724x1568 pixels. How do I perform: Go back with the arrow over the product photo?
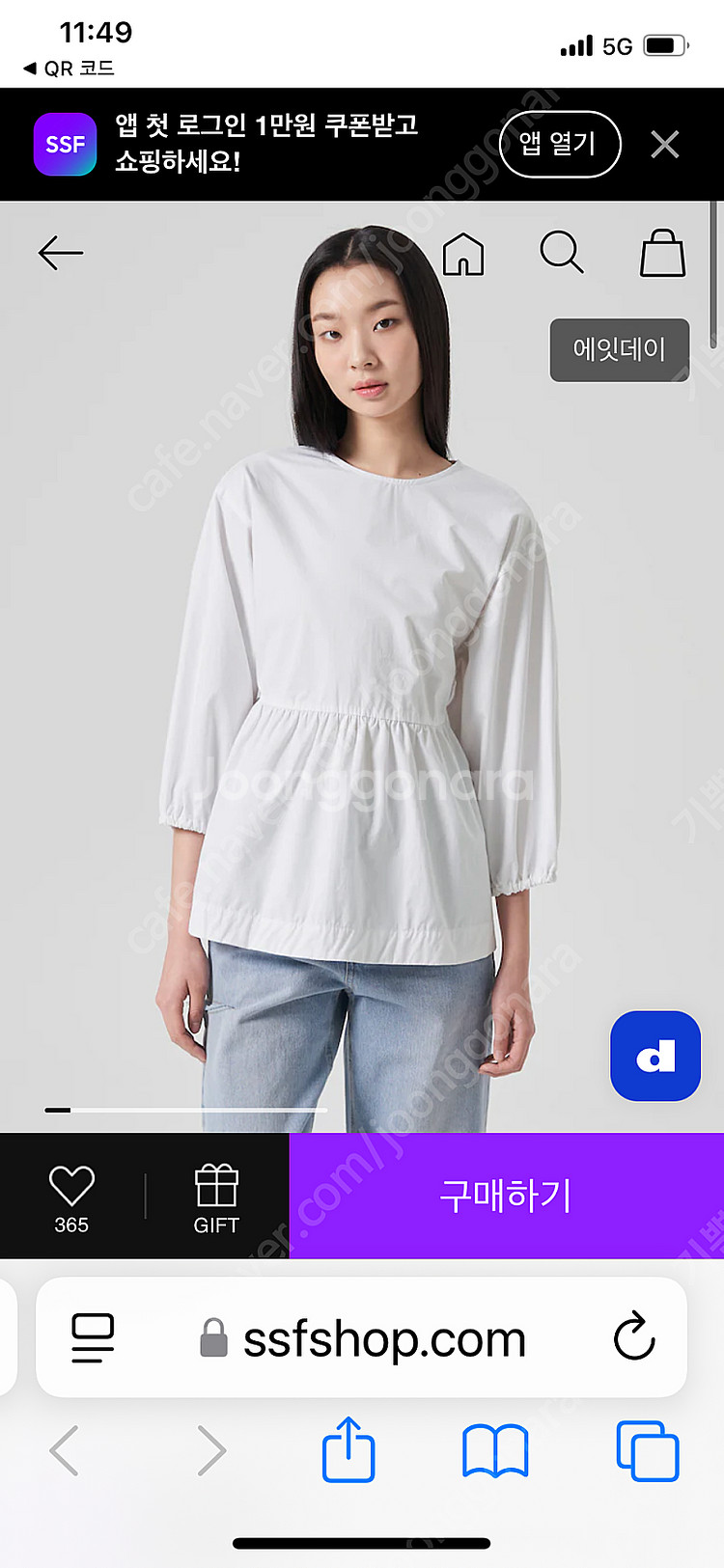click(61, 253)
